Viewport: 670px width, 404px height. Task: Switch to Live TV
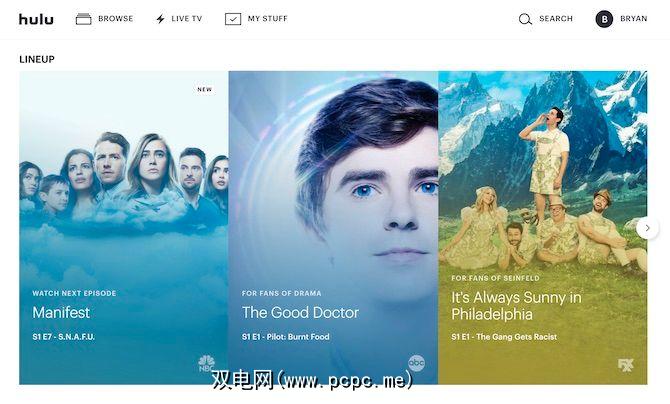coord(178,19)
